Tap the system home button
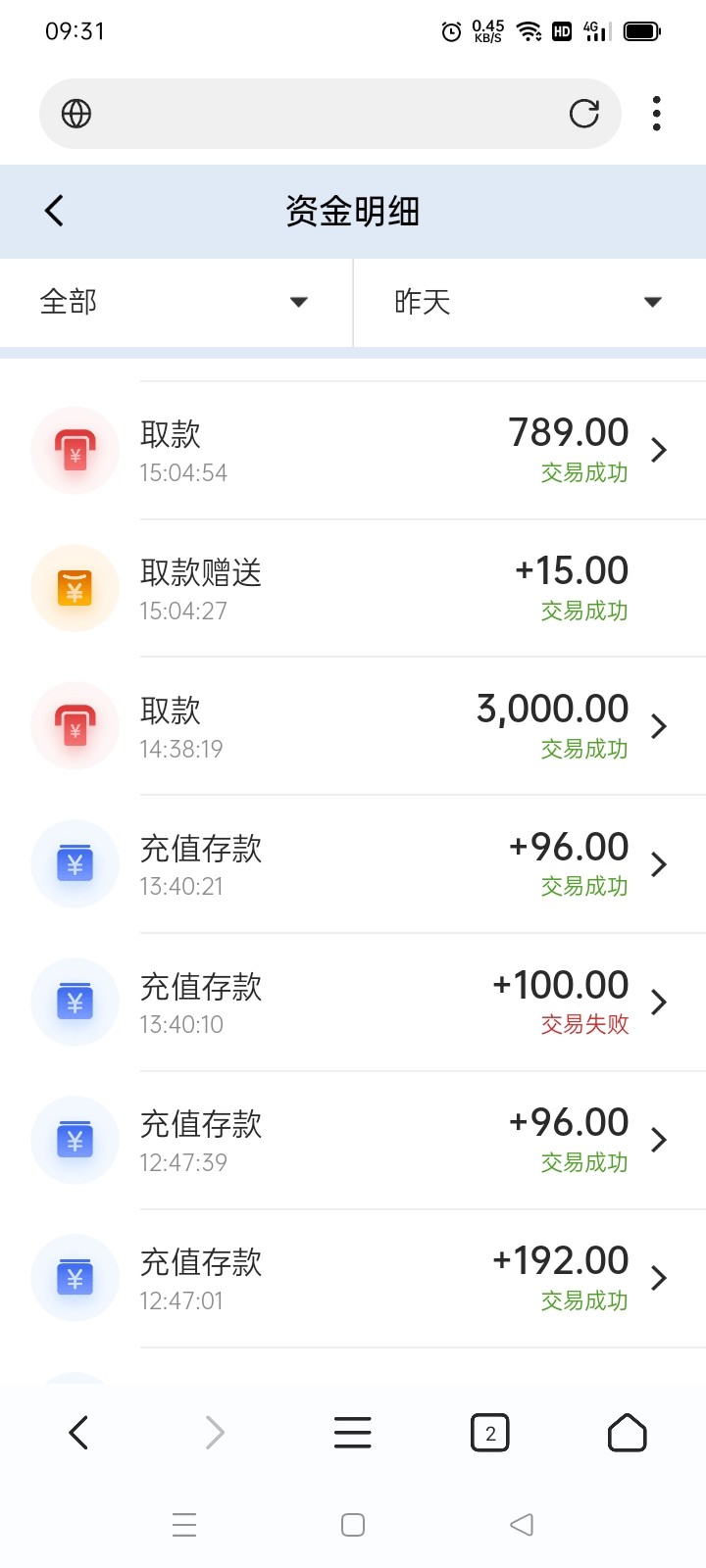This screenshot has height=1568, width=706. coord(353,1525)
